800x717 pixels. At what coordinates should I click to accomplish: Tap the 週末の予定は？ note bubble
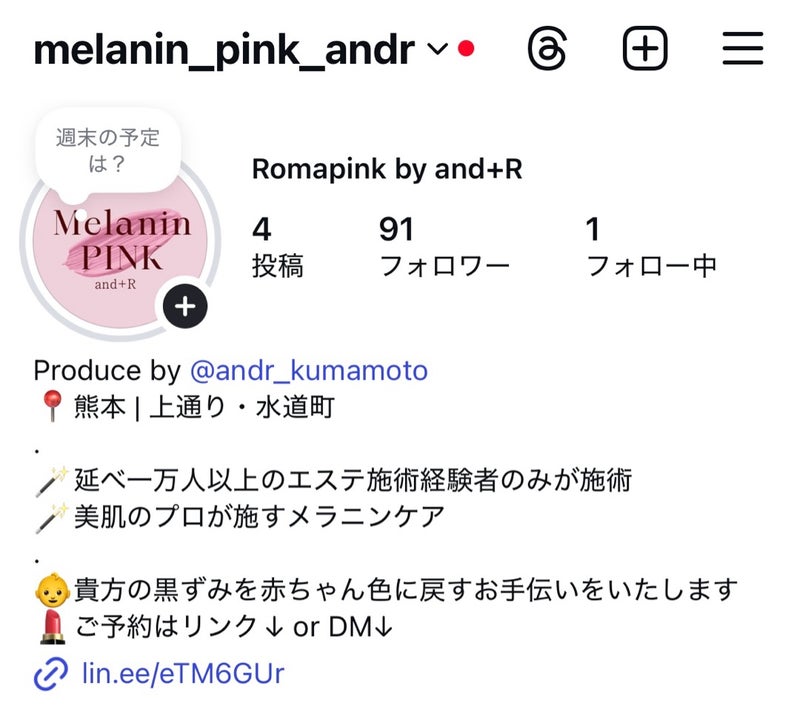(107, 149)
